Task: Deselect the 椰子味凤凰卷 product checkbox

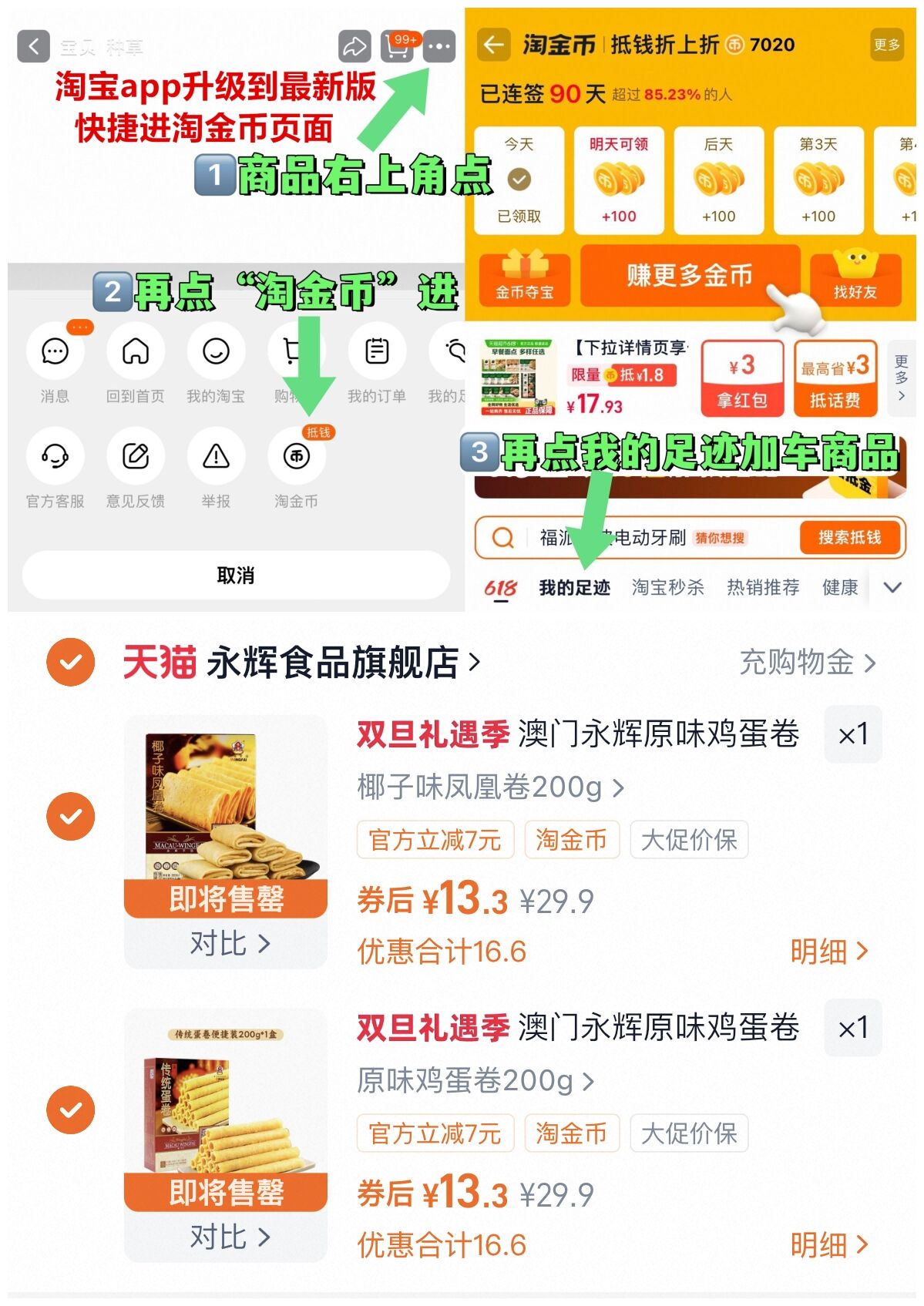Action: 69,814
